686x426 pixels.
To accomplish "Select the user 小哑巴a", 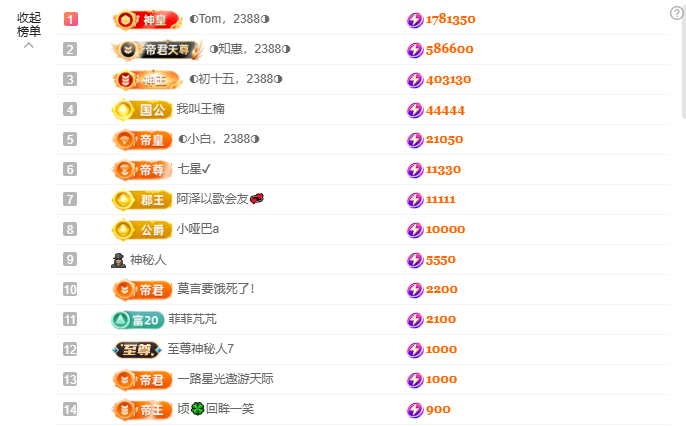I will coord(198,229).
